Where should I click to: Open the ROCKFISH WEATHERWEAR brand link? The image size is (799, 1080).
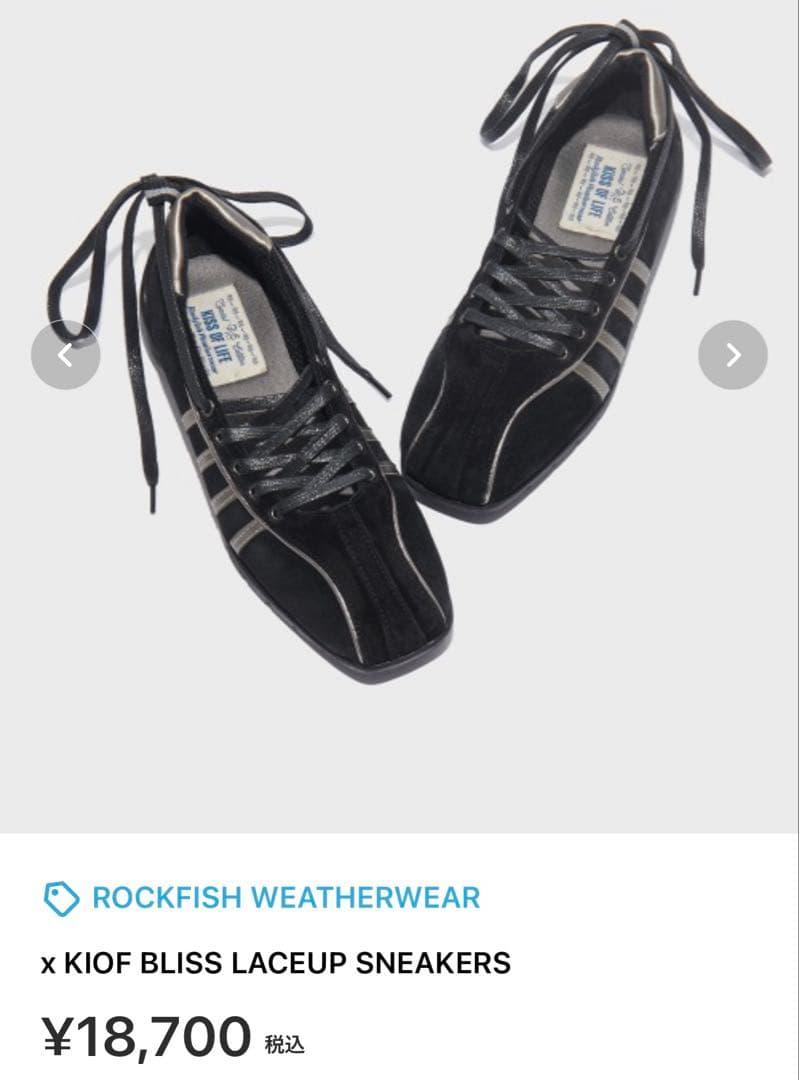point(285,897)
